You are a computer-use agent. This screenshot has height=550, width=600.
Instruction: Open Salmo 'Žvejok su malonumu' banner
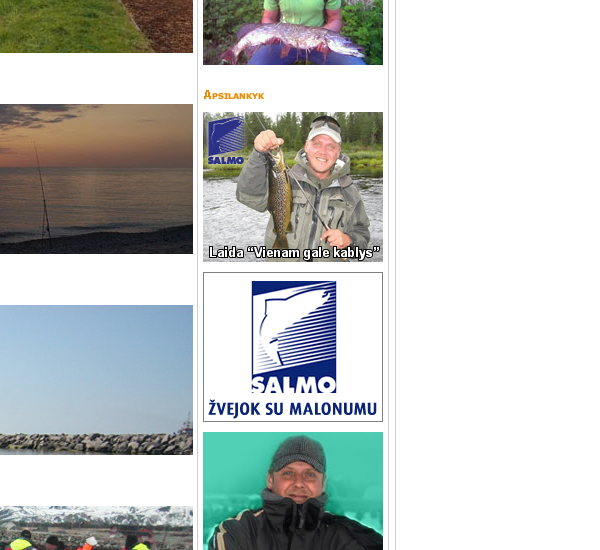292,347
